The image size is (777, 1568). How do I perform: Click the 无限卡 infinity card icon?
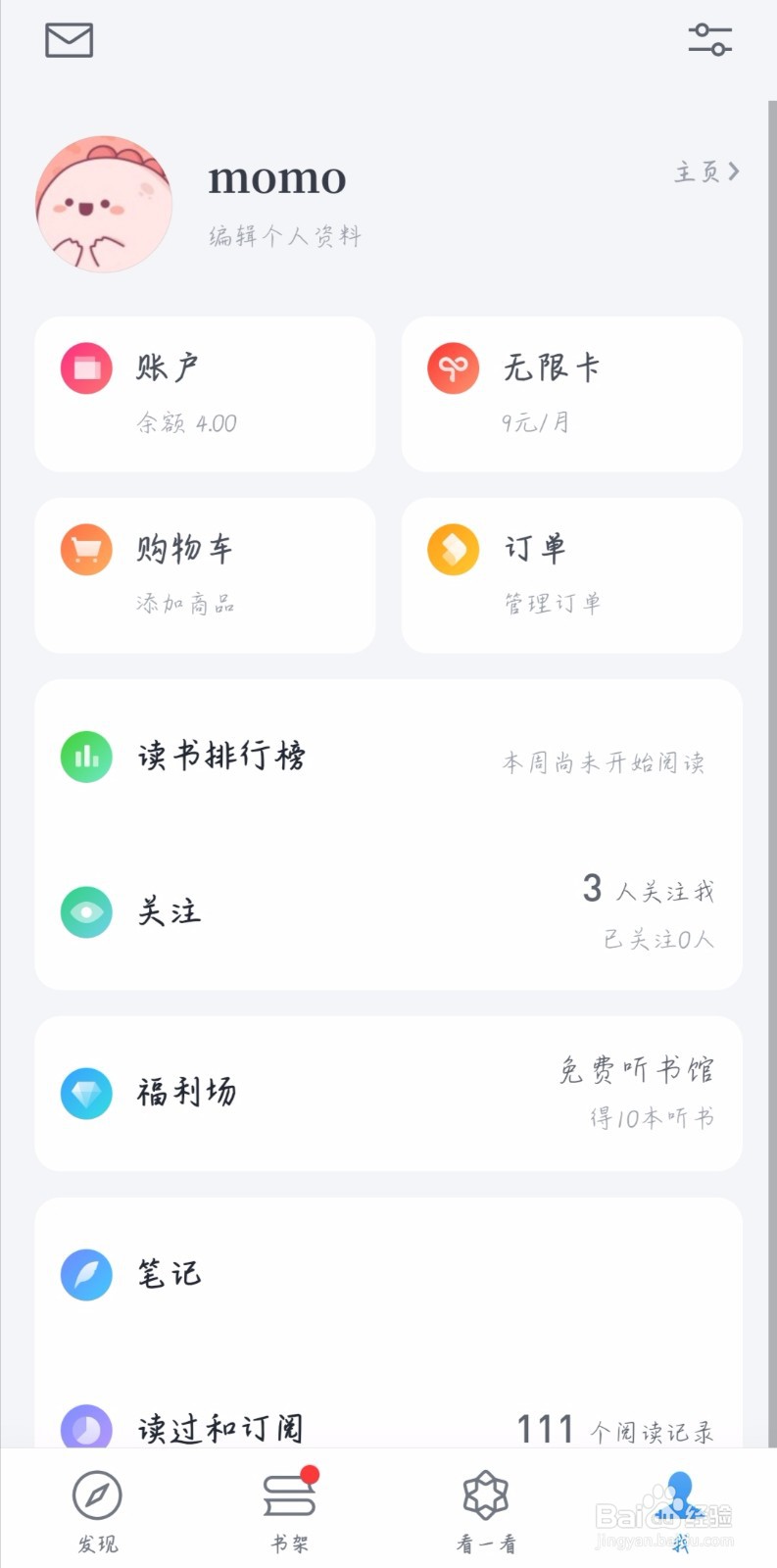tap(453, 368)
